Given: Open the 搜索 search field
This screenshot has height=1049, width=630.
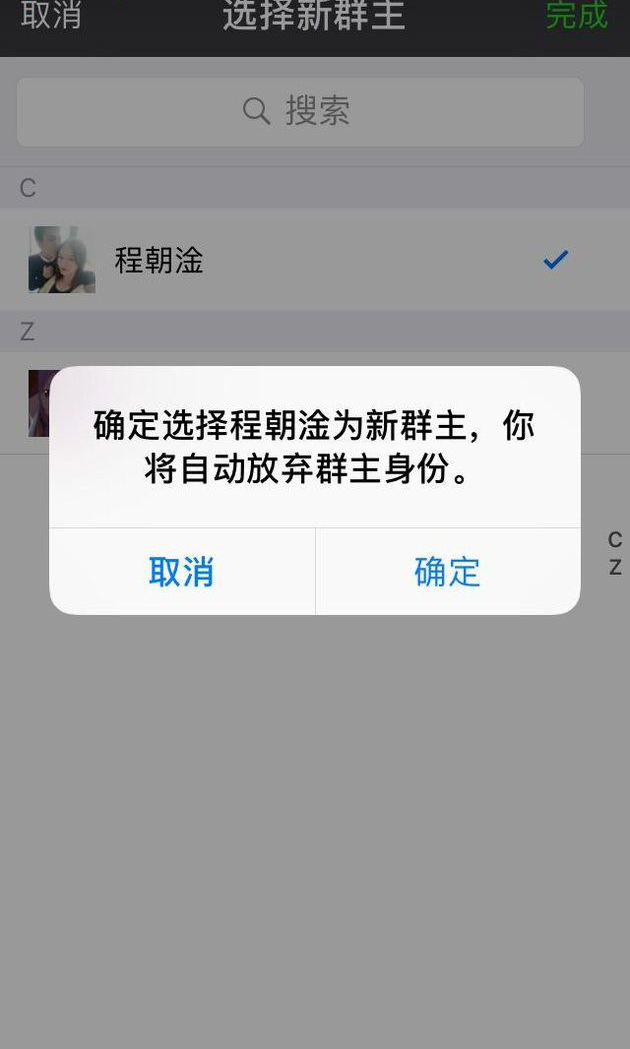Looking at the screenshot, I should (300, 111).
